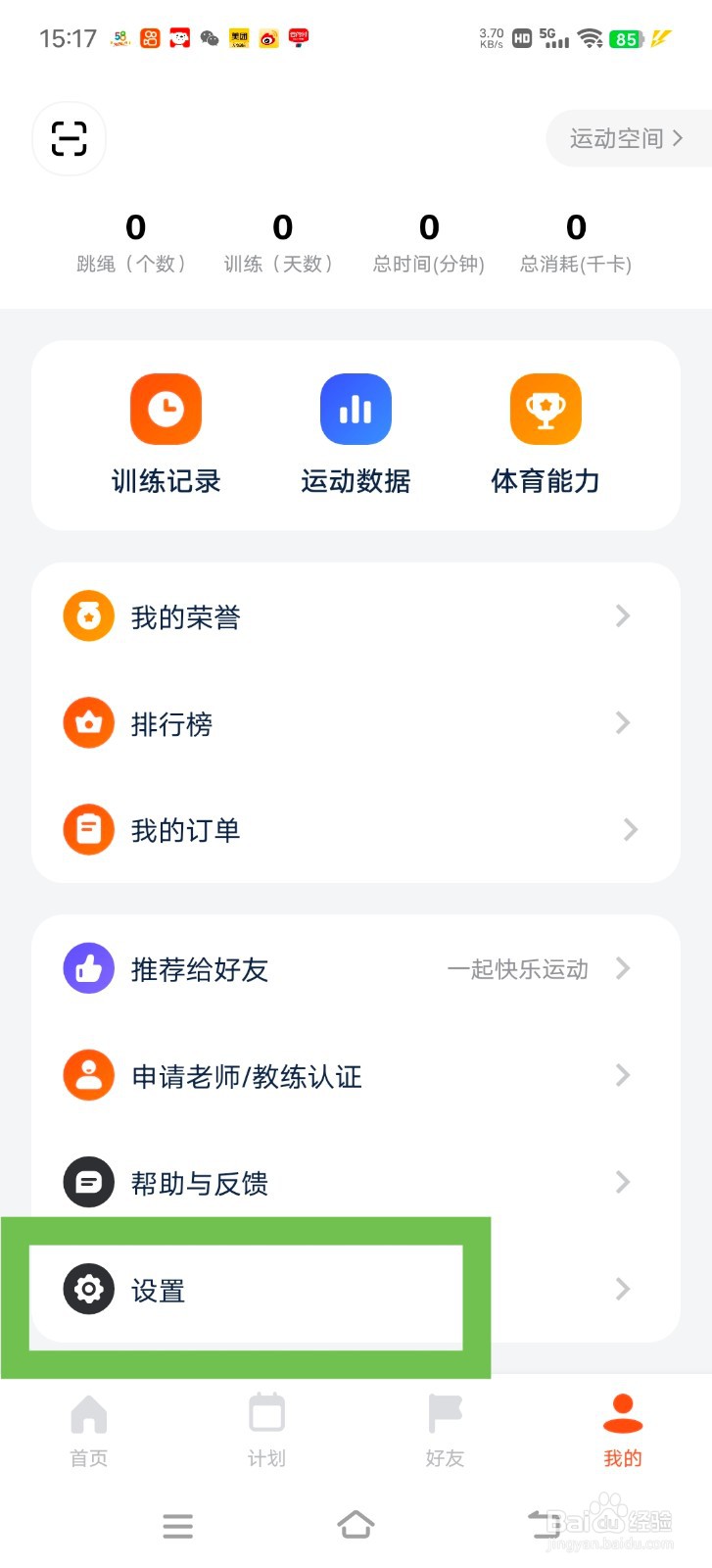Open 申请老师/教练认证
Image resolution: width=712 pixels, height=1568 pixels.
[356, 1076]
